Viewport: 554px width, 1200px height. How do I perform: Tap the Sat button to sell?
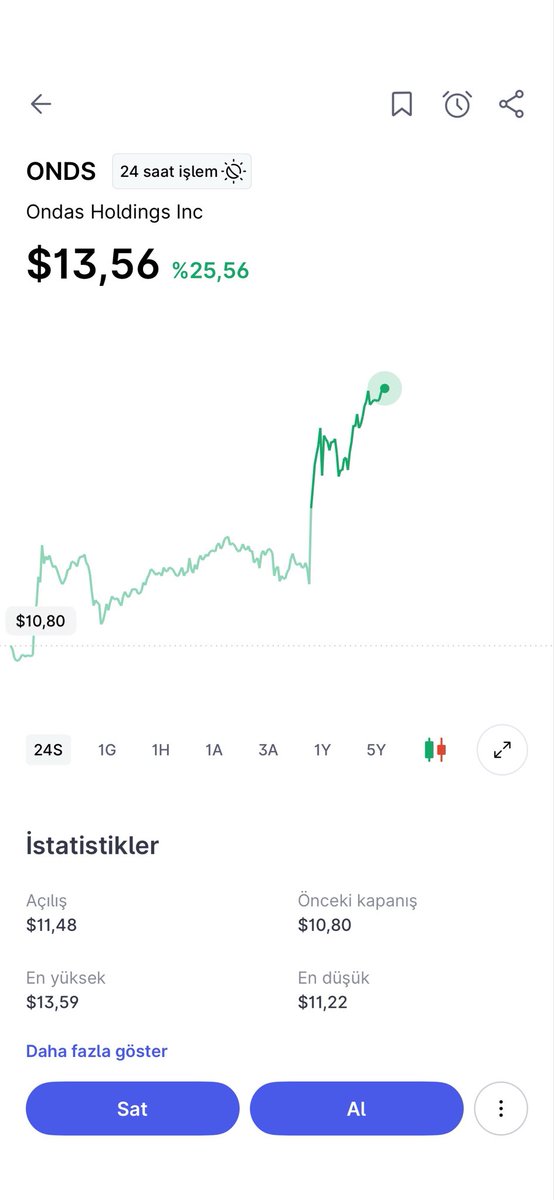tap(133, 1108)
